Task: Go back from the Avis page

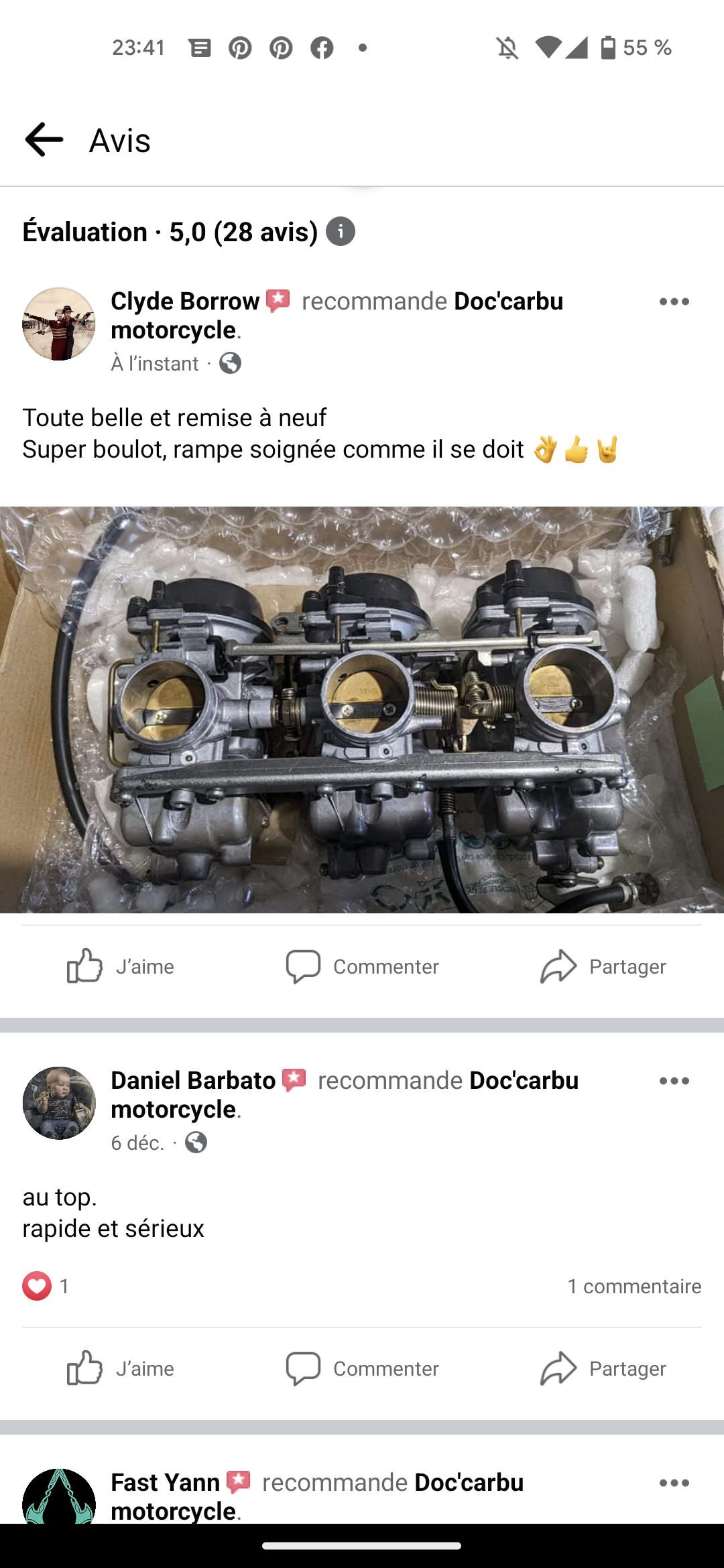Action: [44, 139]
